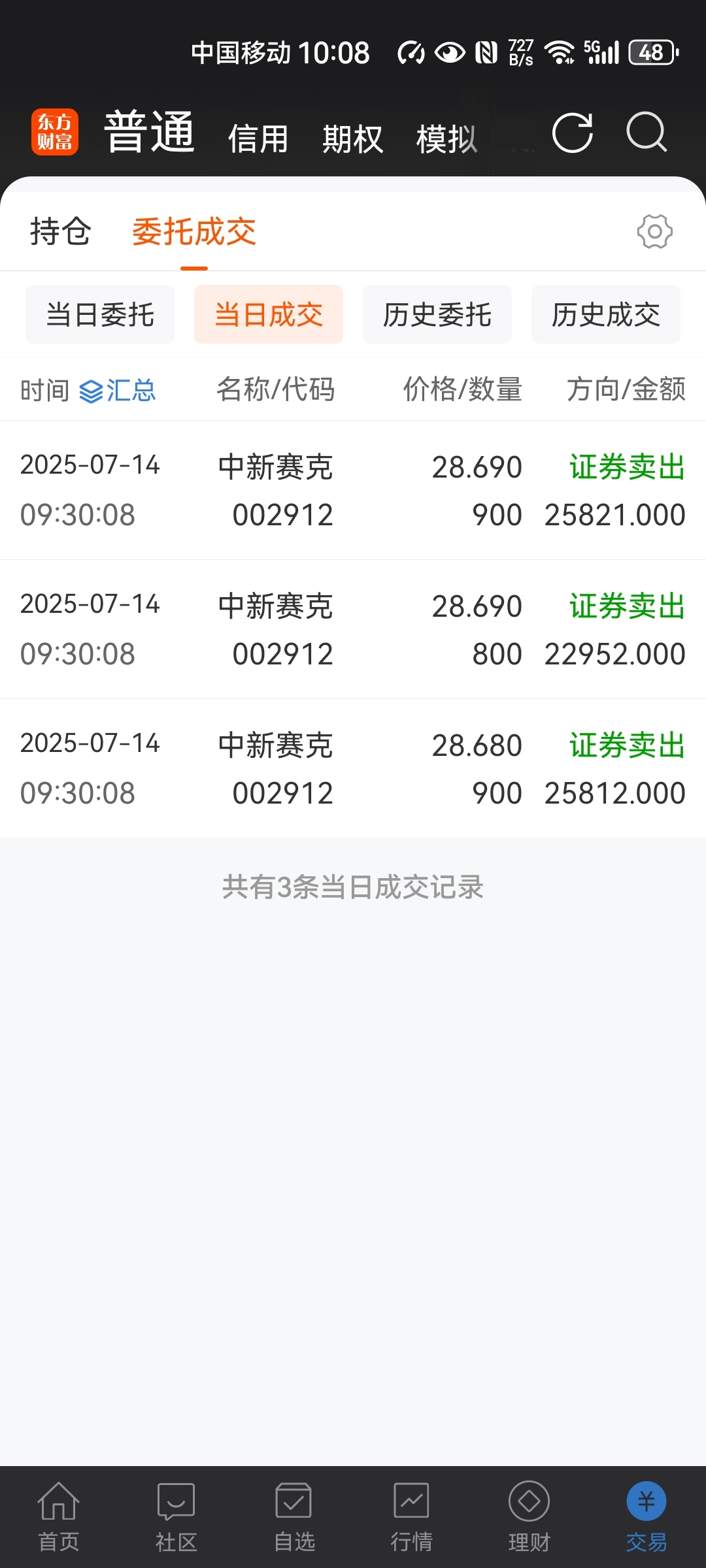This screenshot has height=1568, width=706.
Task: Open the 理财 tab
Action: pyautogui.click(x=529, y=1517)
